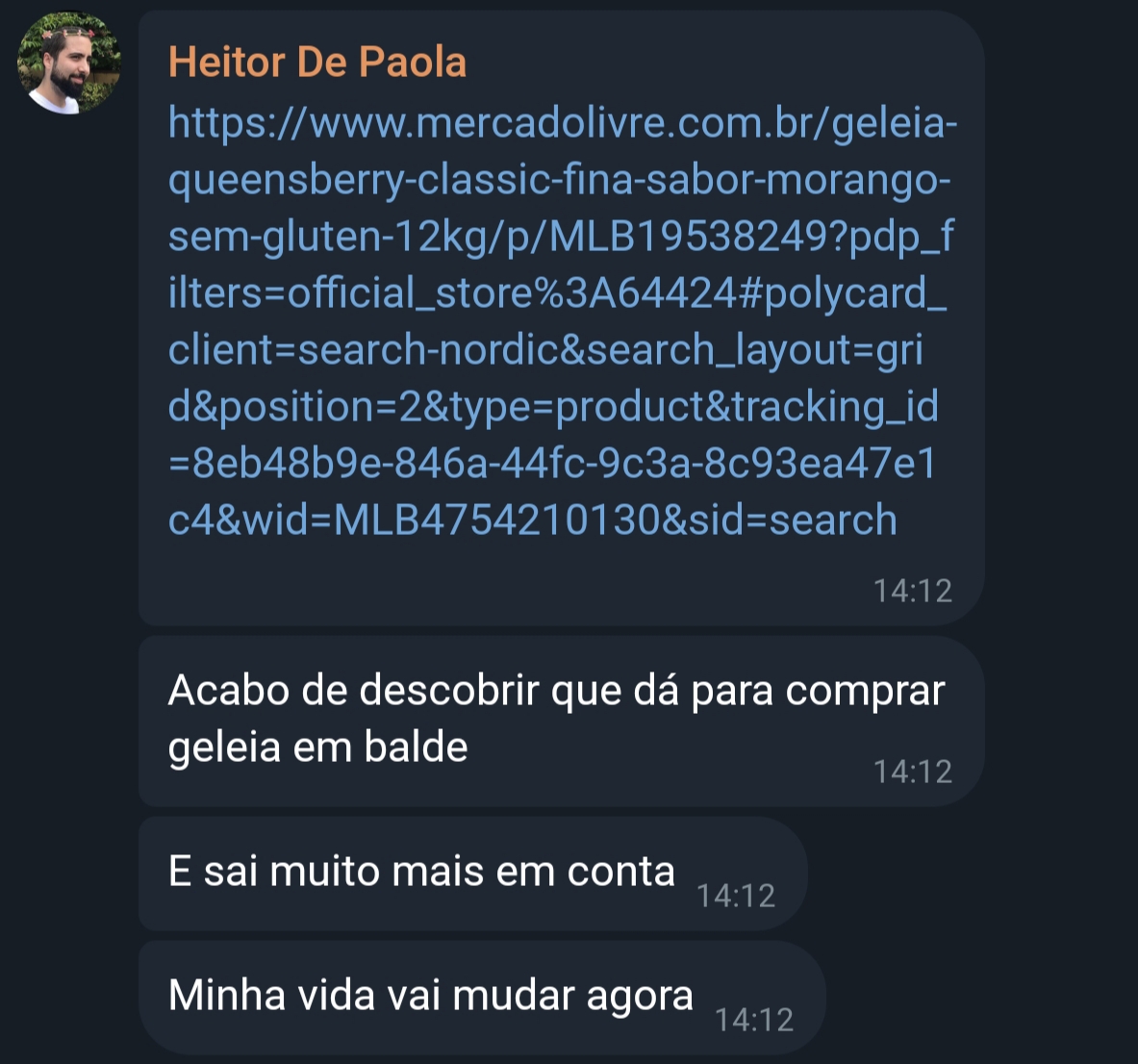Tap the sender name Heitor De Paola
This screenshot has height=1064, width=1138.
[317, 63]
